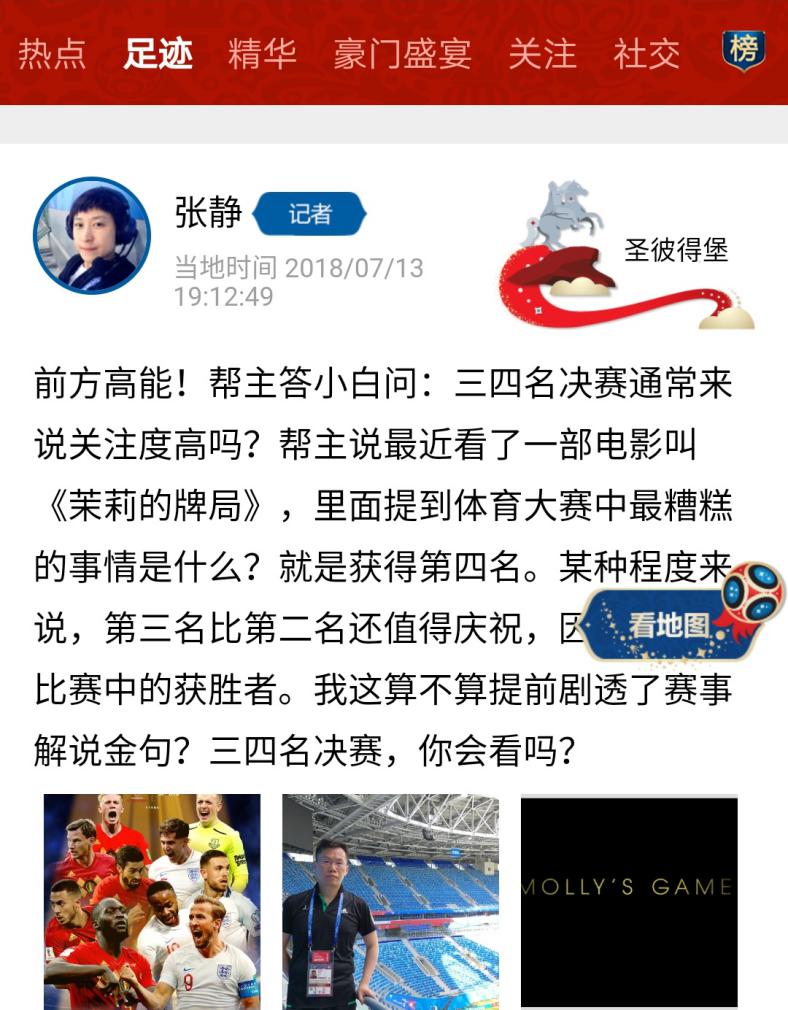Open the 社交 tab

pyautogui.click(x=647, y=53)
